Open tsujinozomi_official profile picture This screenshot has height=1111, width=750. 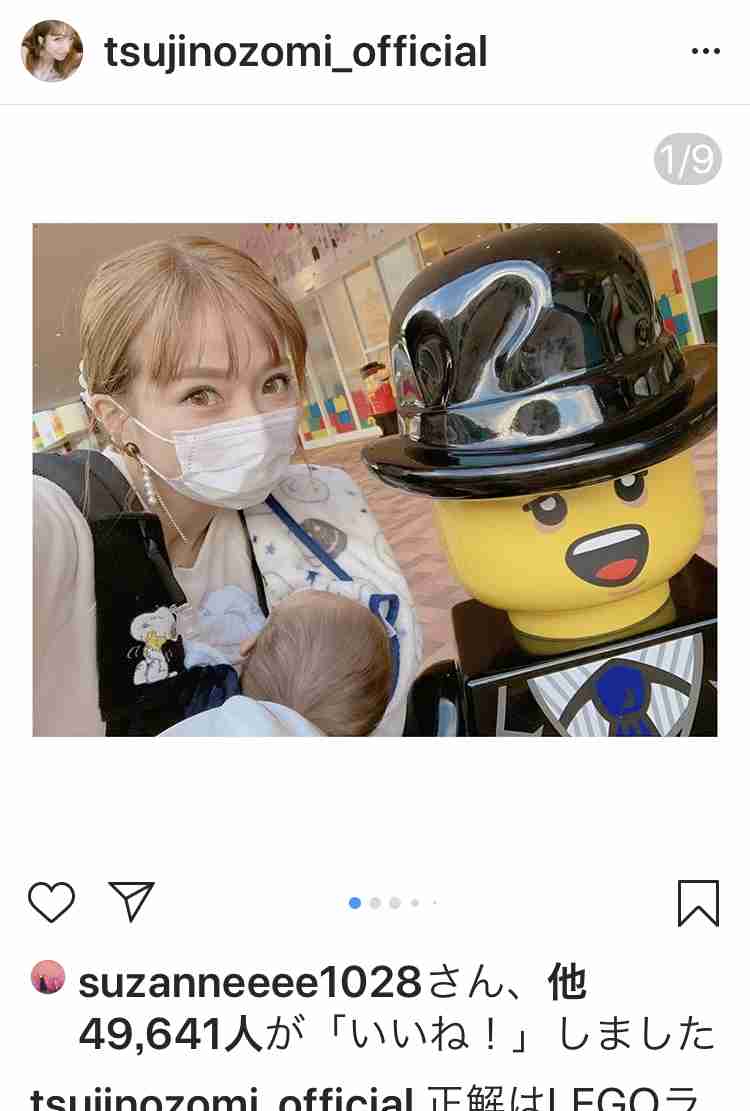[x=52, y=52]
